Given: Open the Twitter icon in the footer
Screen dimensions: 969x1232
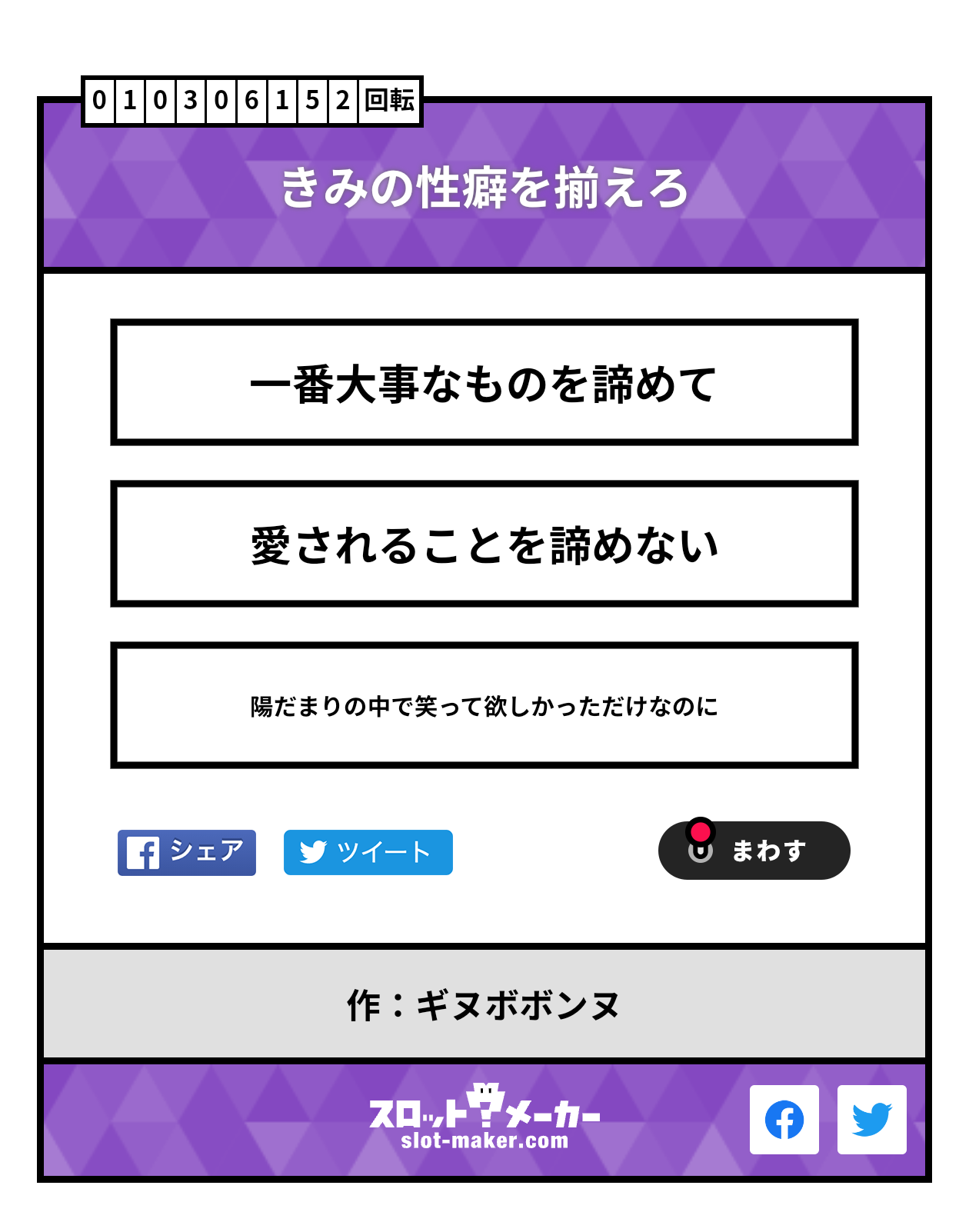Looking at the screenshot, I should click(x=871, y=1120).
